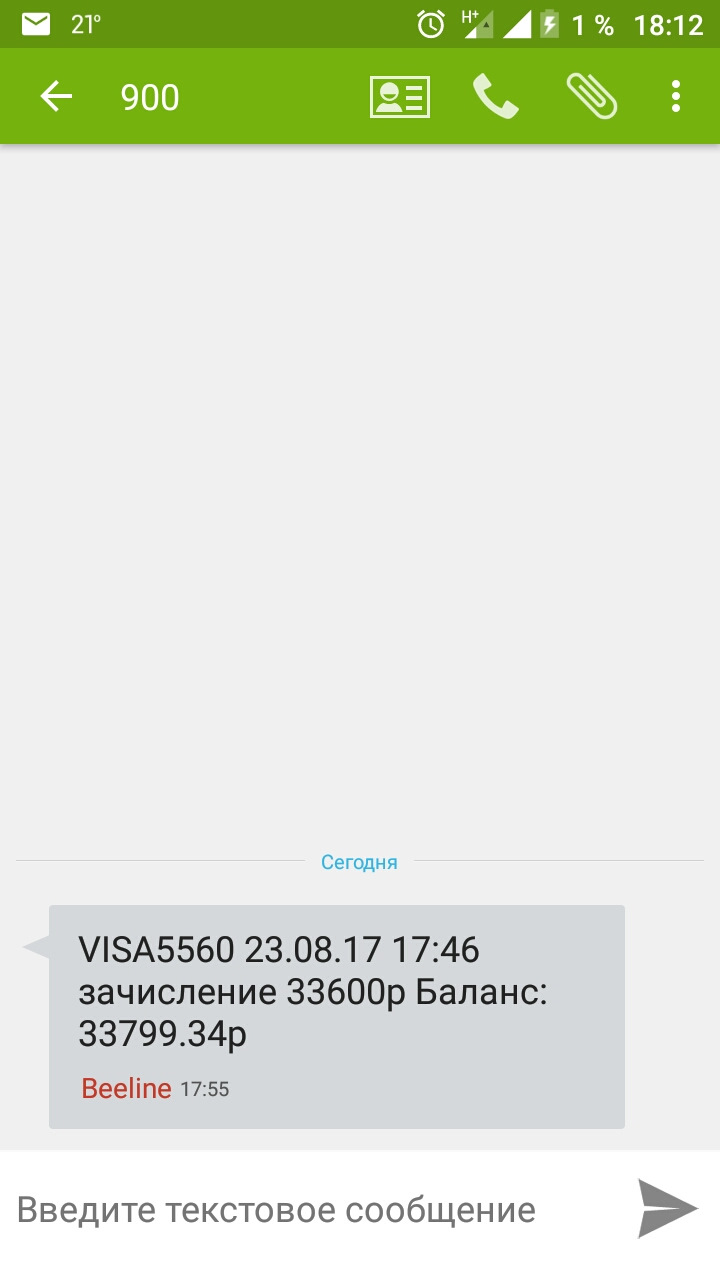Viewport: 720px width, 1280px height.
Task: Open contact details for 900
Action: [x=399, y=97]
